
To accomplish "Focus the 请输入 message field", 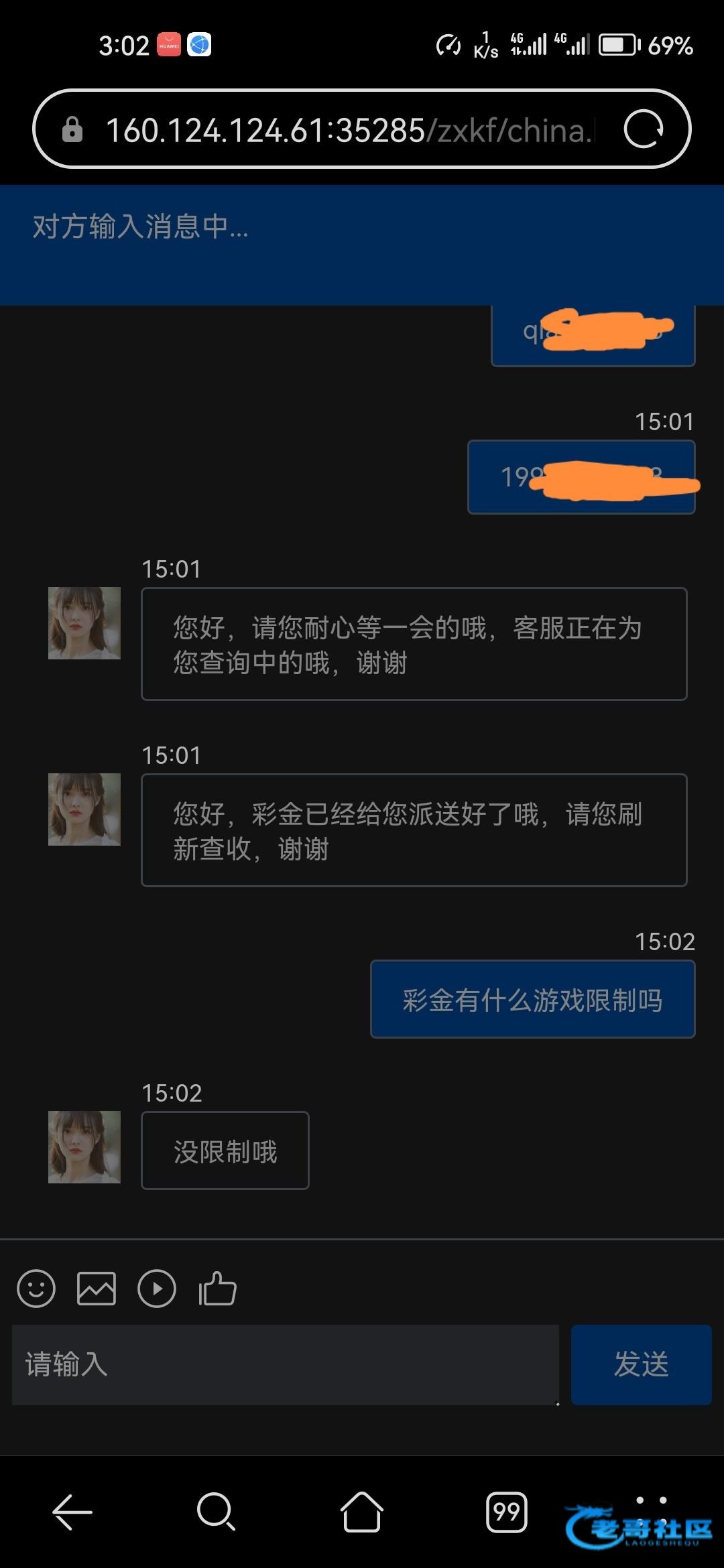I will tap(286, 1364).
